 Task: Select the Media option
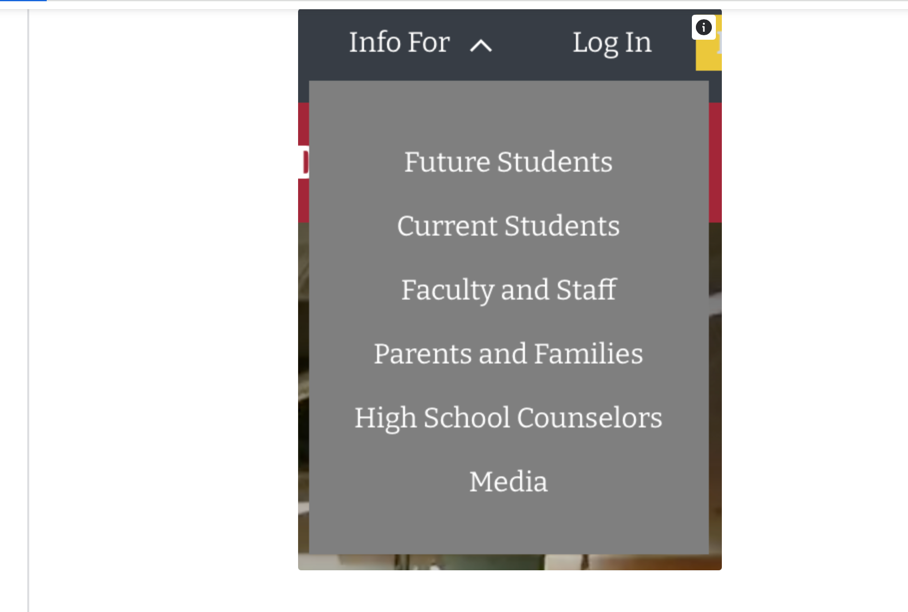pos(508,482)
